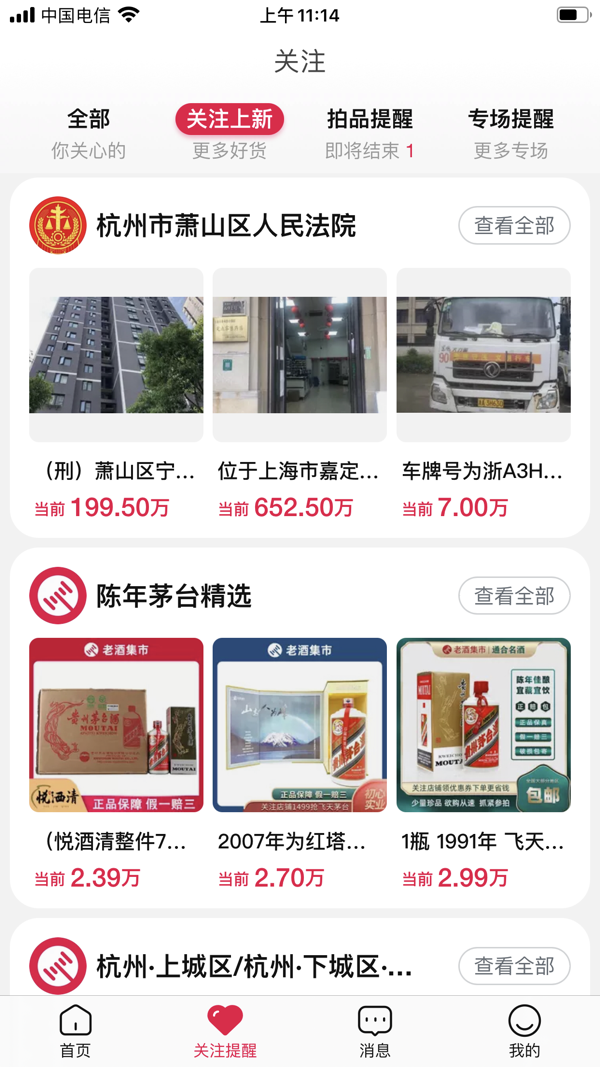Open the 杭州市萧山区人民法院 court page
The image size is (600, 1067).
pyautogui.click(x=225, y=226)
